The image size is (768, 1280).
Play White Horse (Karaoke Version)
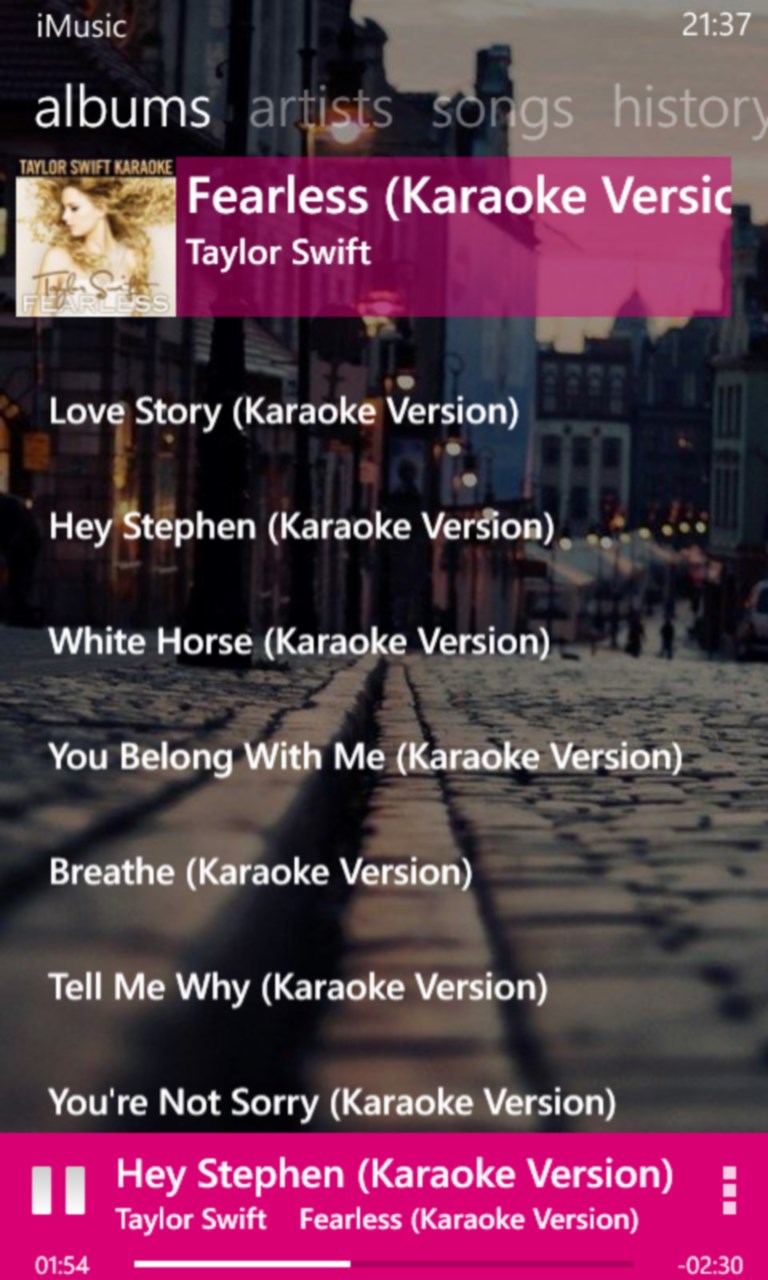click(x=298, y=641)
